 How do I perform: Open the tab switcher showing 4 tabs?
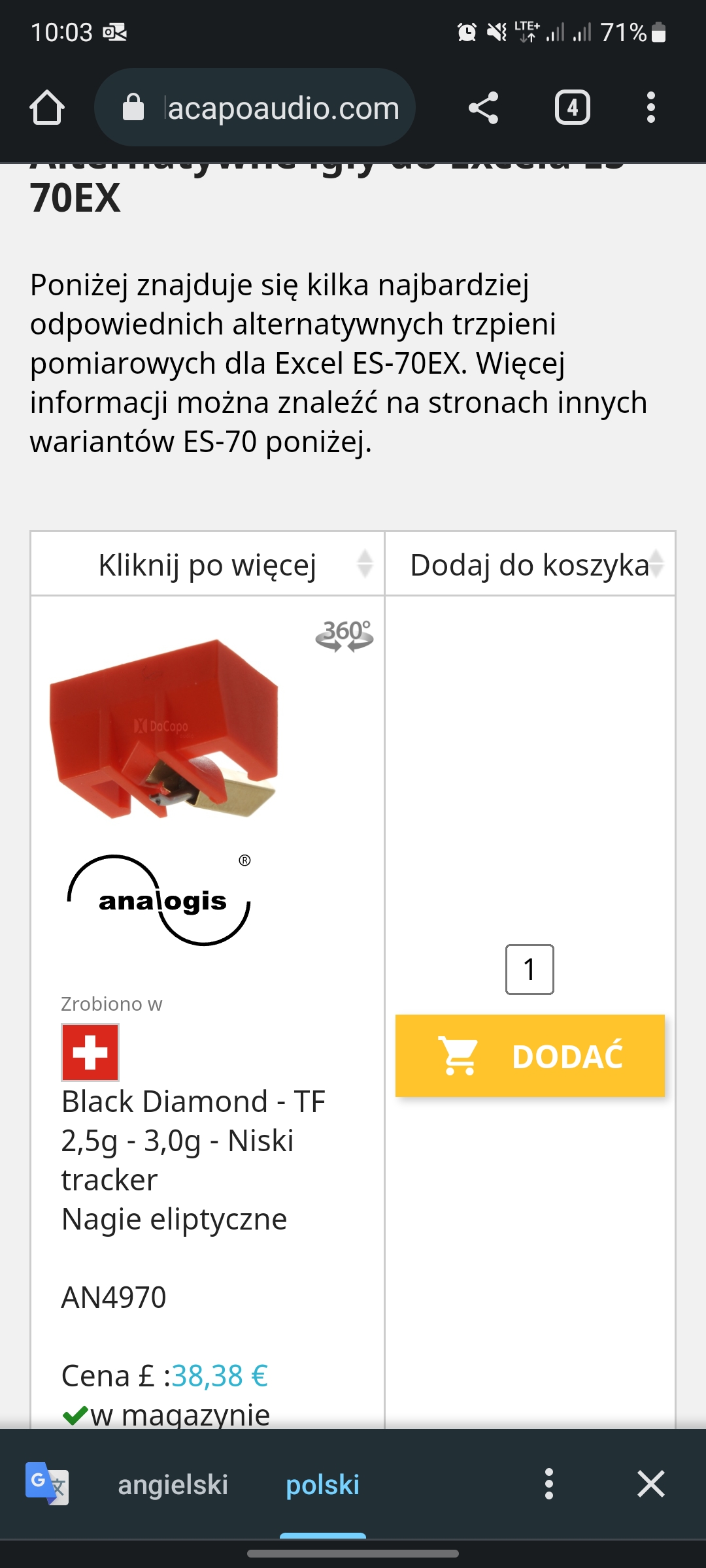[573, 108]
